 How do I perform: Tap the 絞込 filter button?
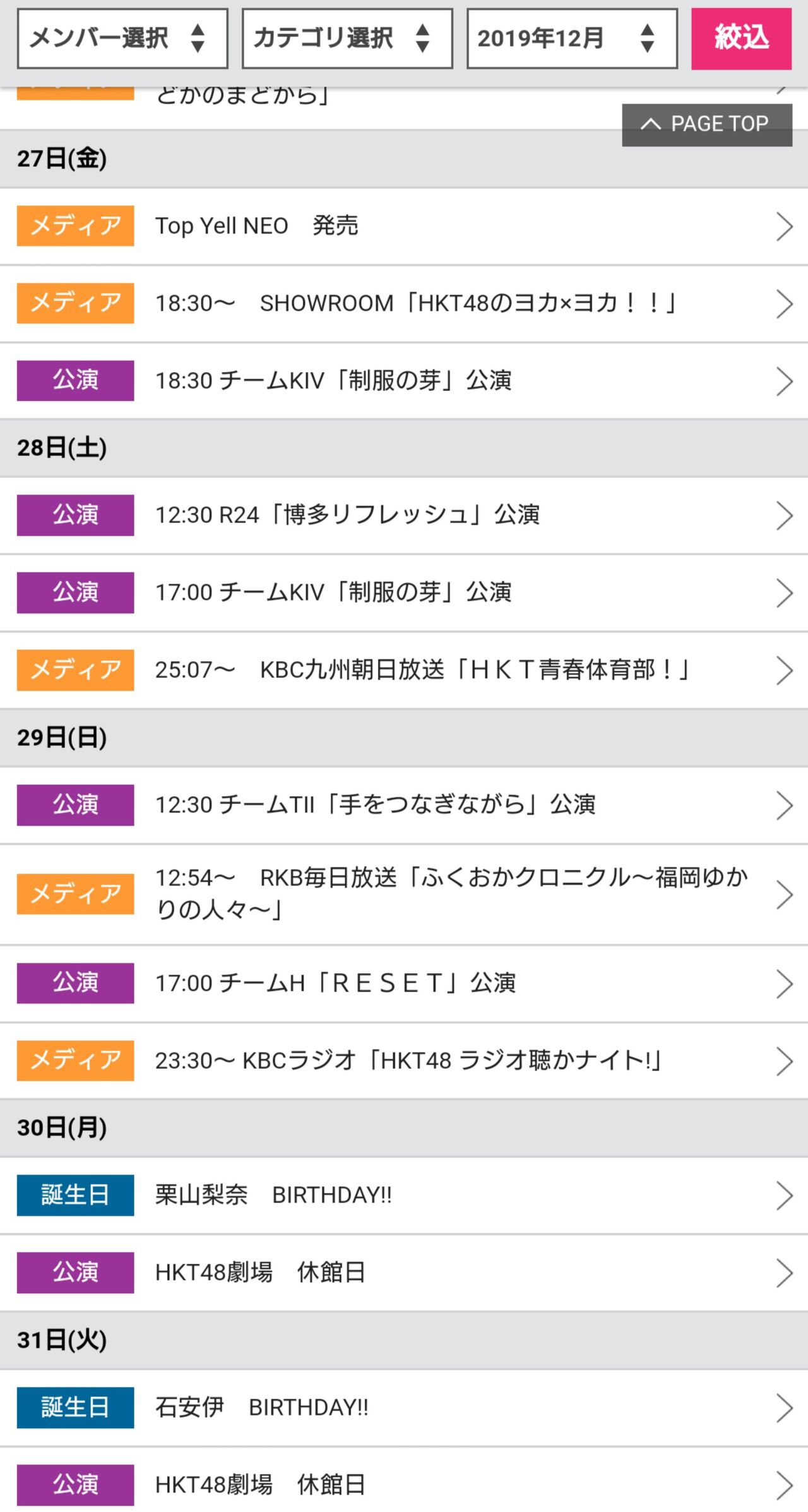[741, 39]
